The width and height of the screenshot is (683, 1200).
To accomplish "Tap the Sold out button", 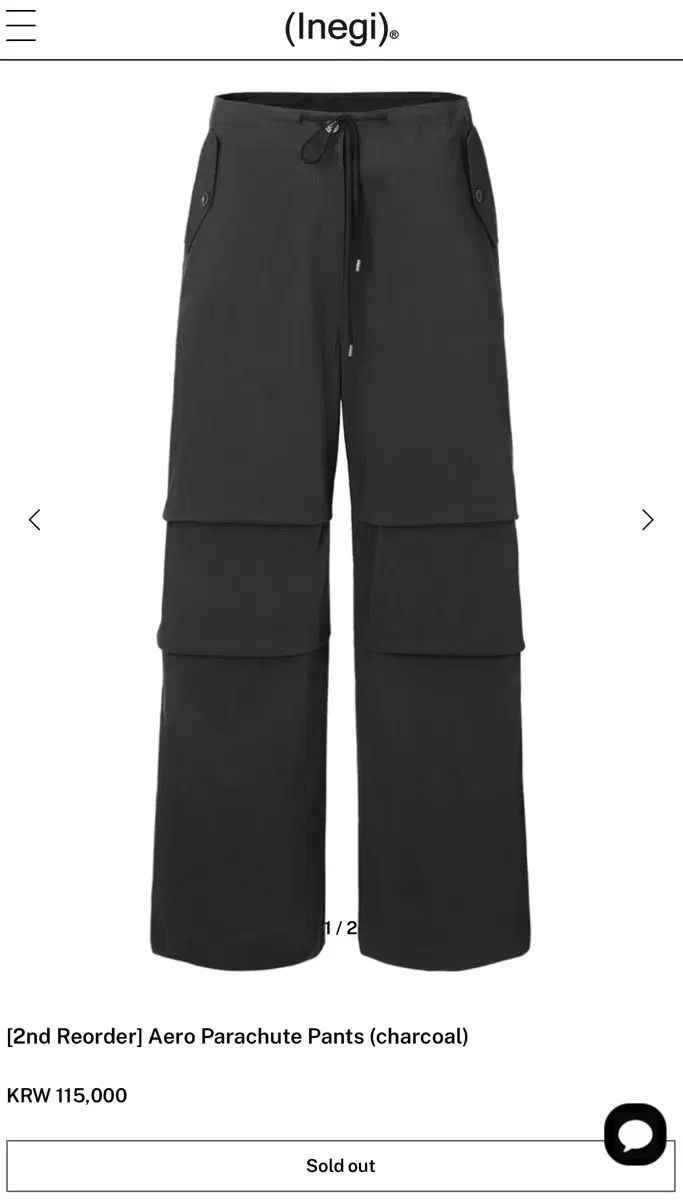I will coord(341,1166).
